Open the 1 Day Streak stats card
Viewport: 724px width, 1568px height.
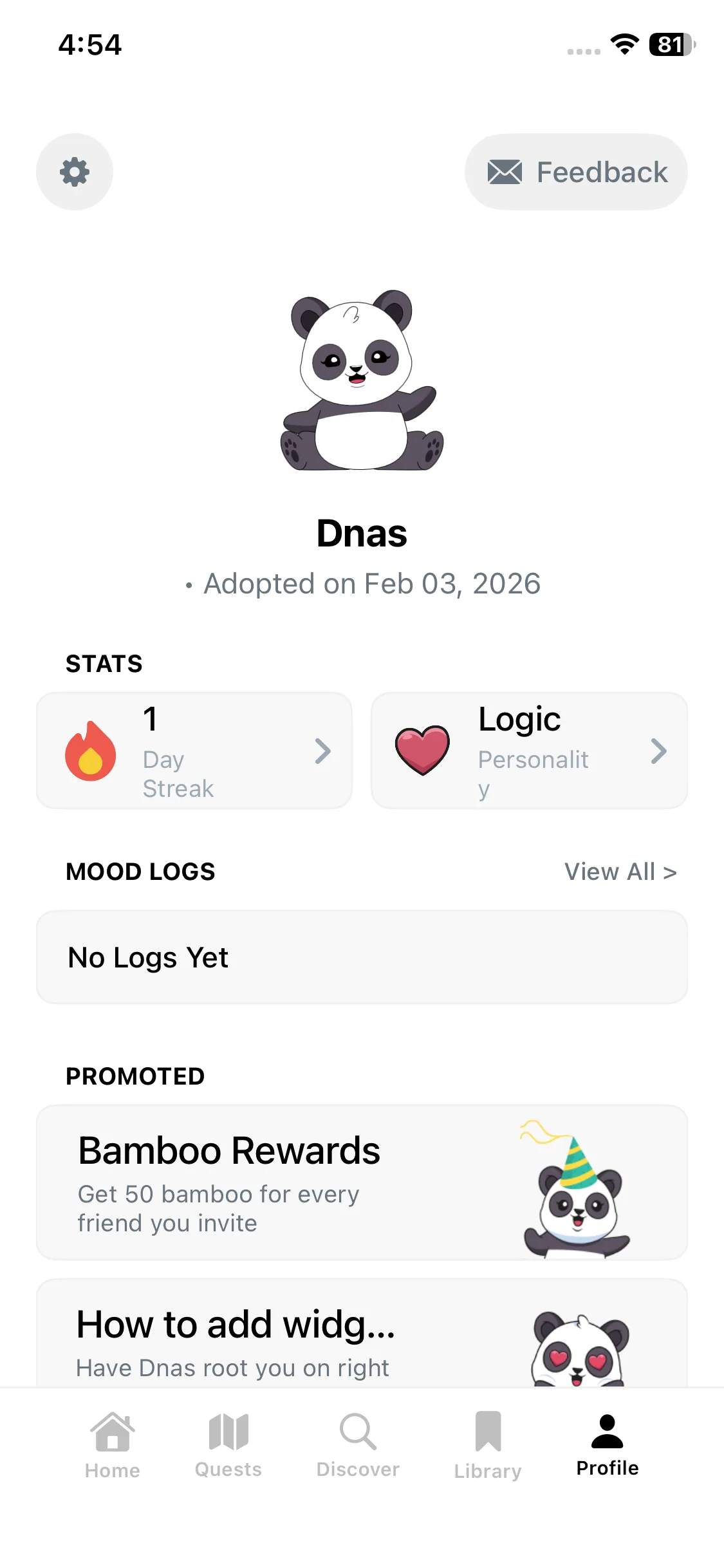[194, 751]
